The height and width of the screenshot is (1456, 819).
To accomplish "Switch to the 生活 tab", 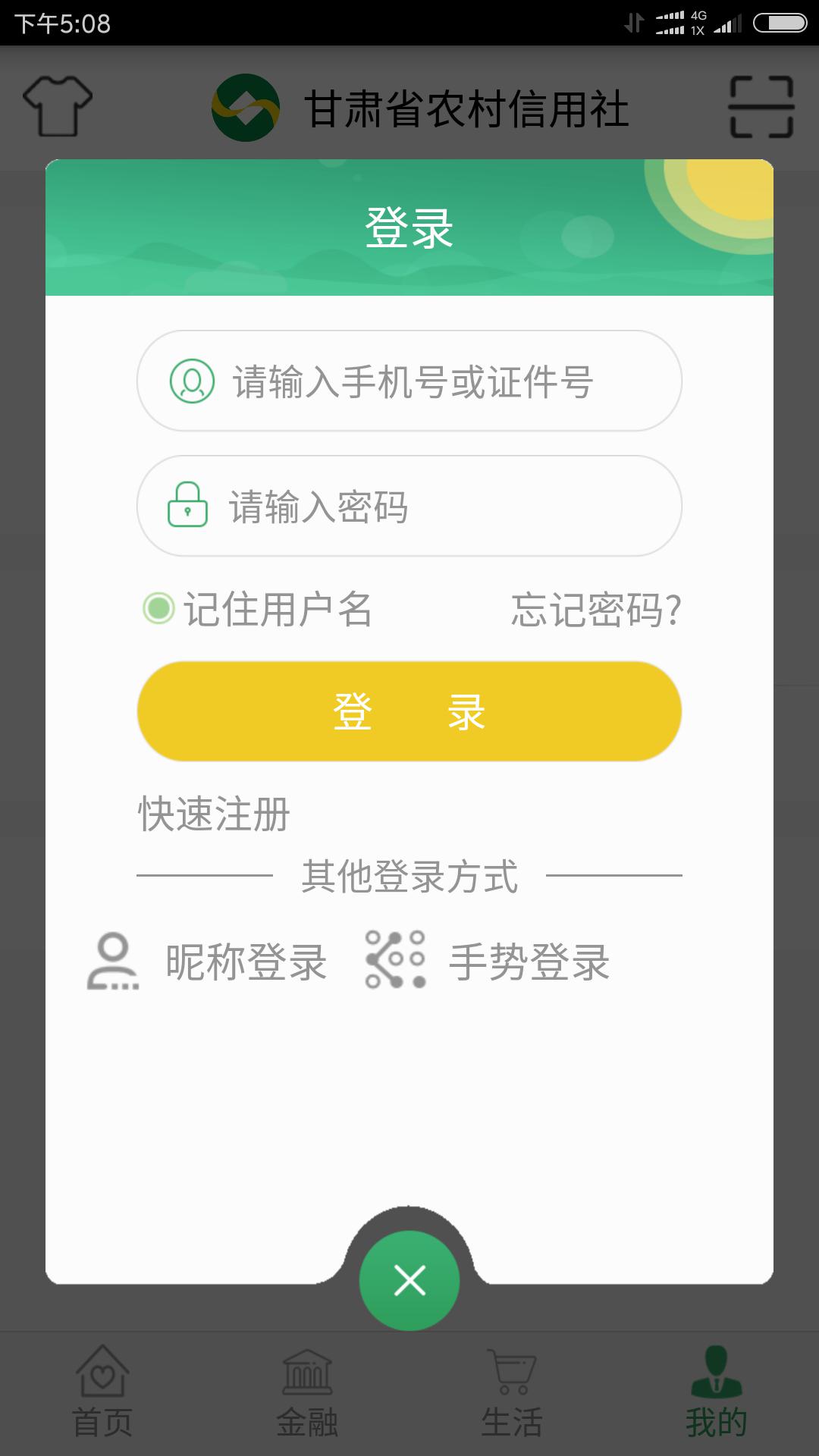I will (512, 1392).
